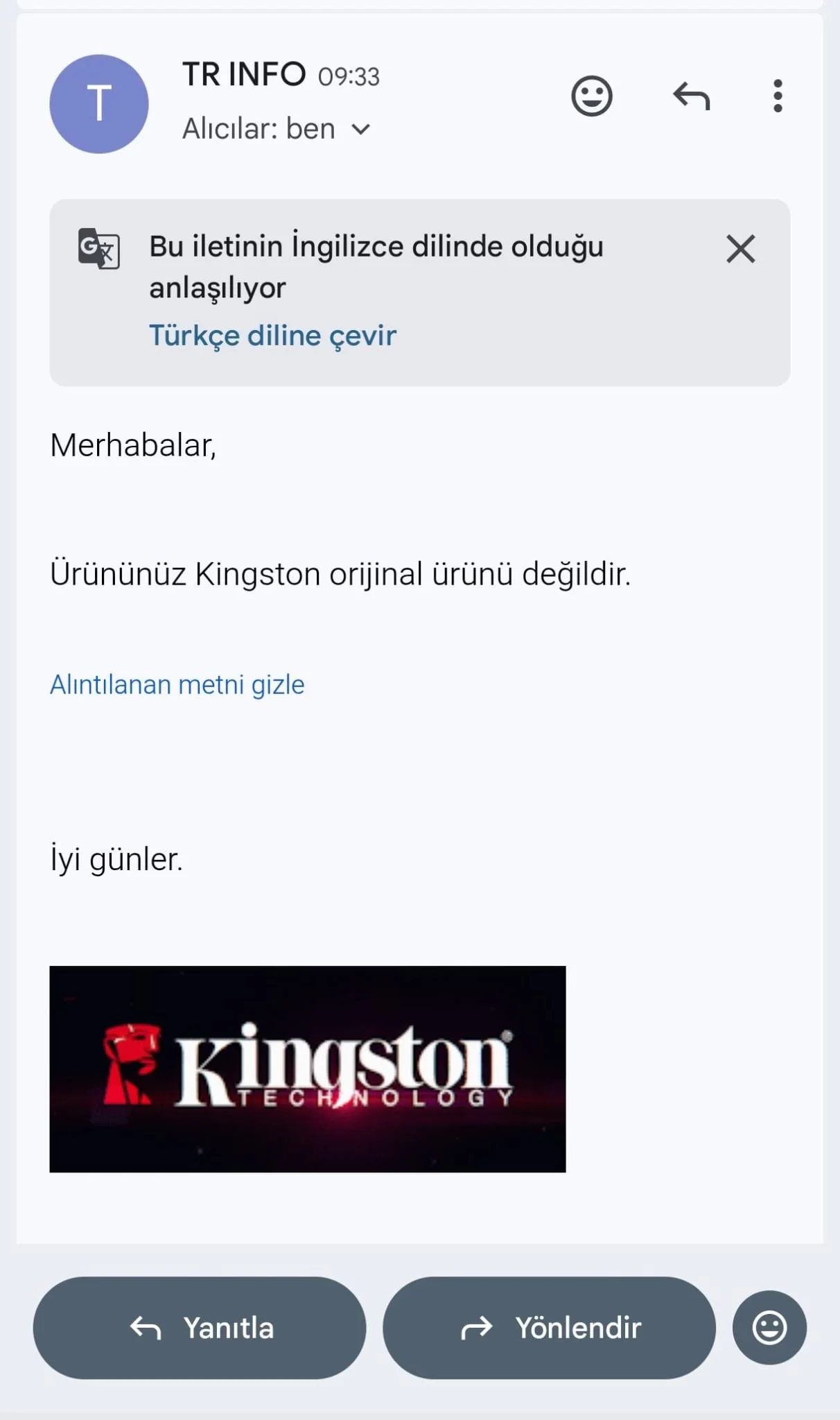This screenshot has height=1420, width=840.
Task: Open the overflow menu for message options
Action: pyautogui.click(x=779, y=97)
